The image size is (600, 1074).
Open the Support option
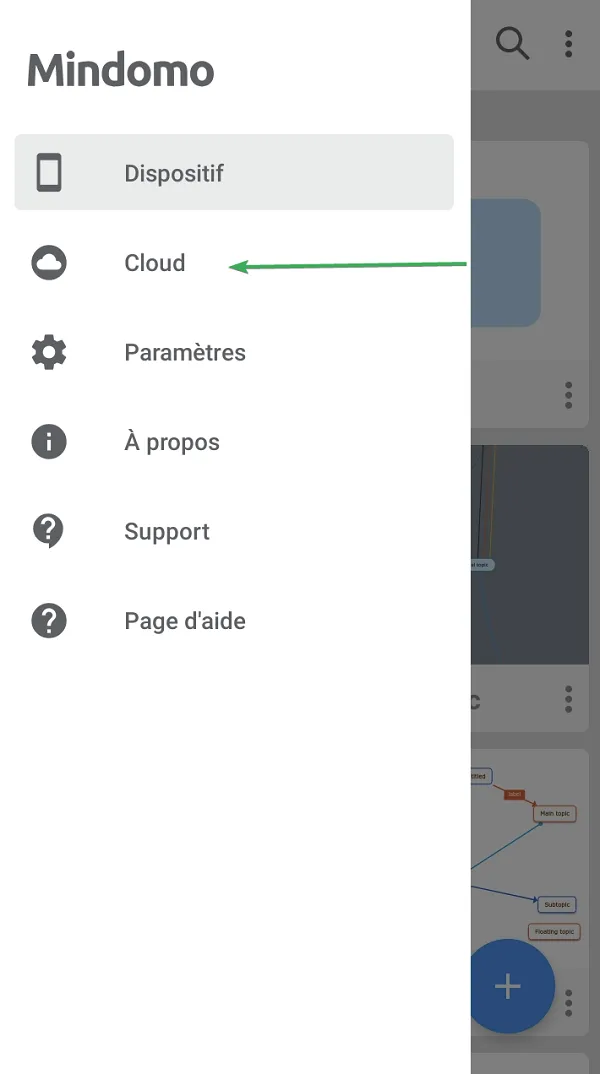pos(166,531)
